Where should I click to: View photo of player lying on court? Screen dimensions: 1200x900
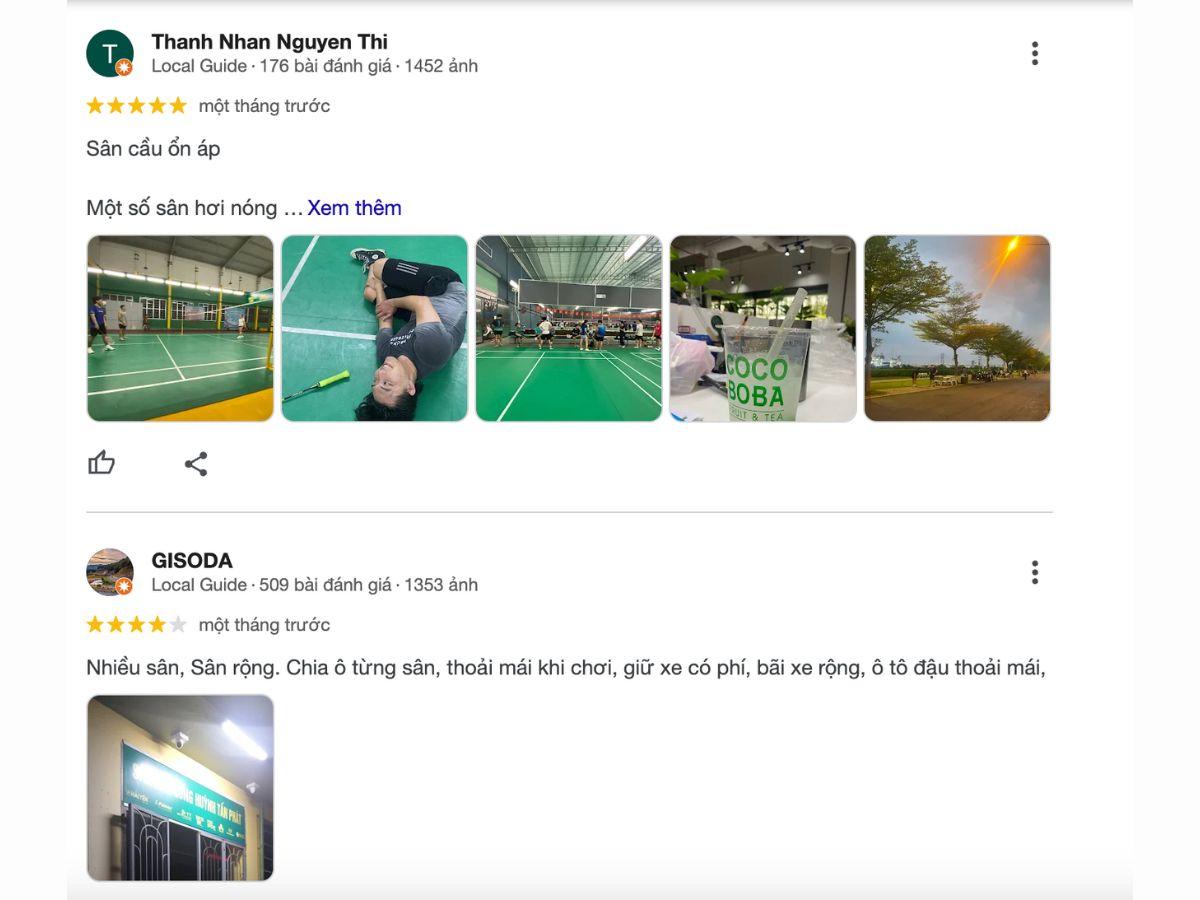(374, 328)
